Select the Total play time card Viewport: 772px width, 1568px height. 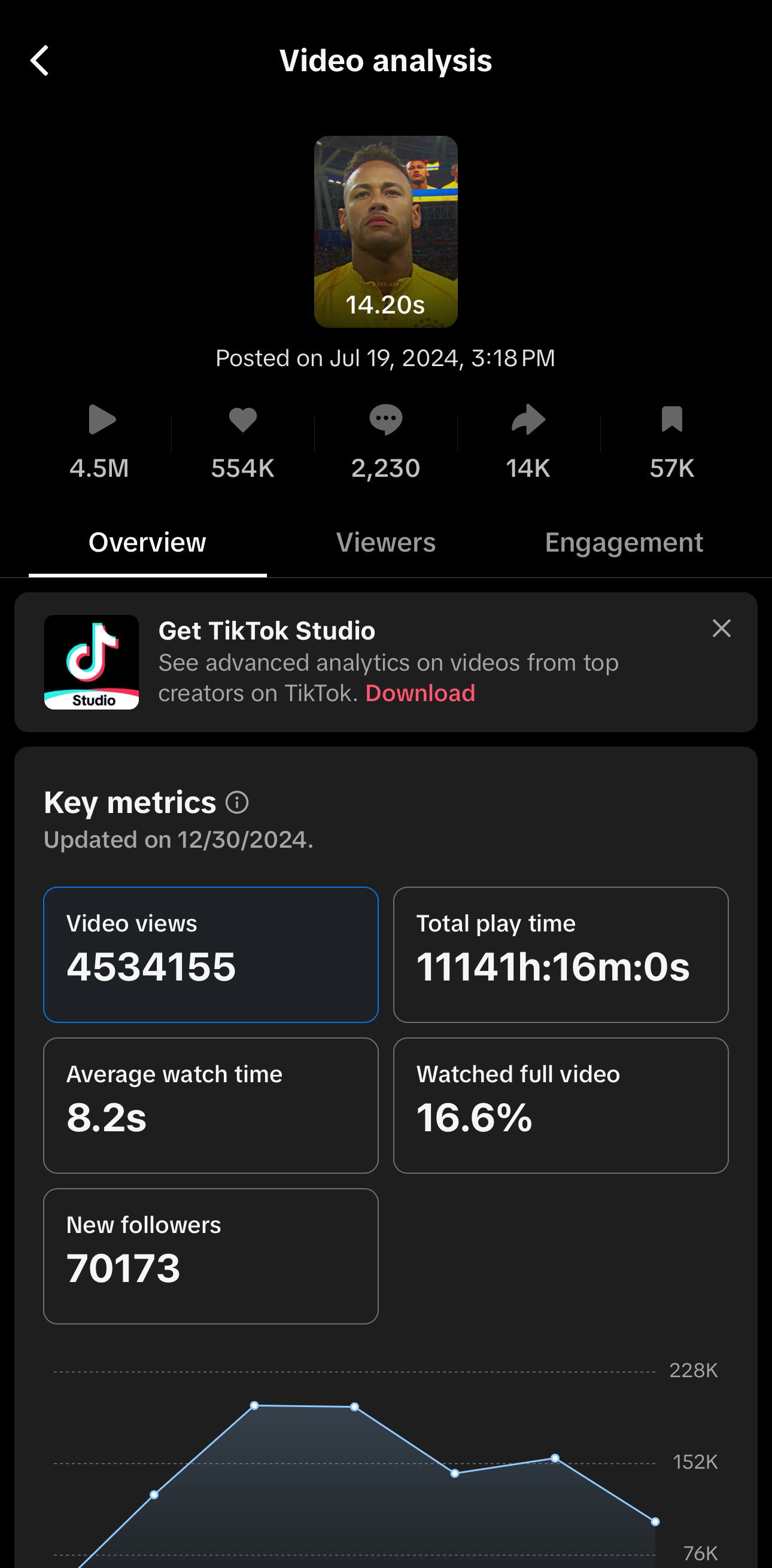tap(561, 954)
